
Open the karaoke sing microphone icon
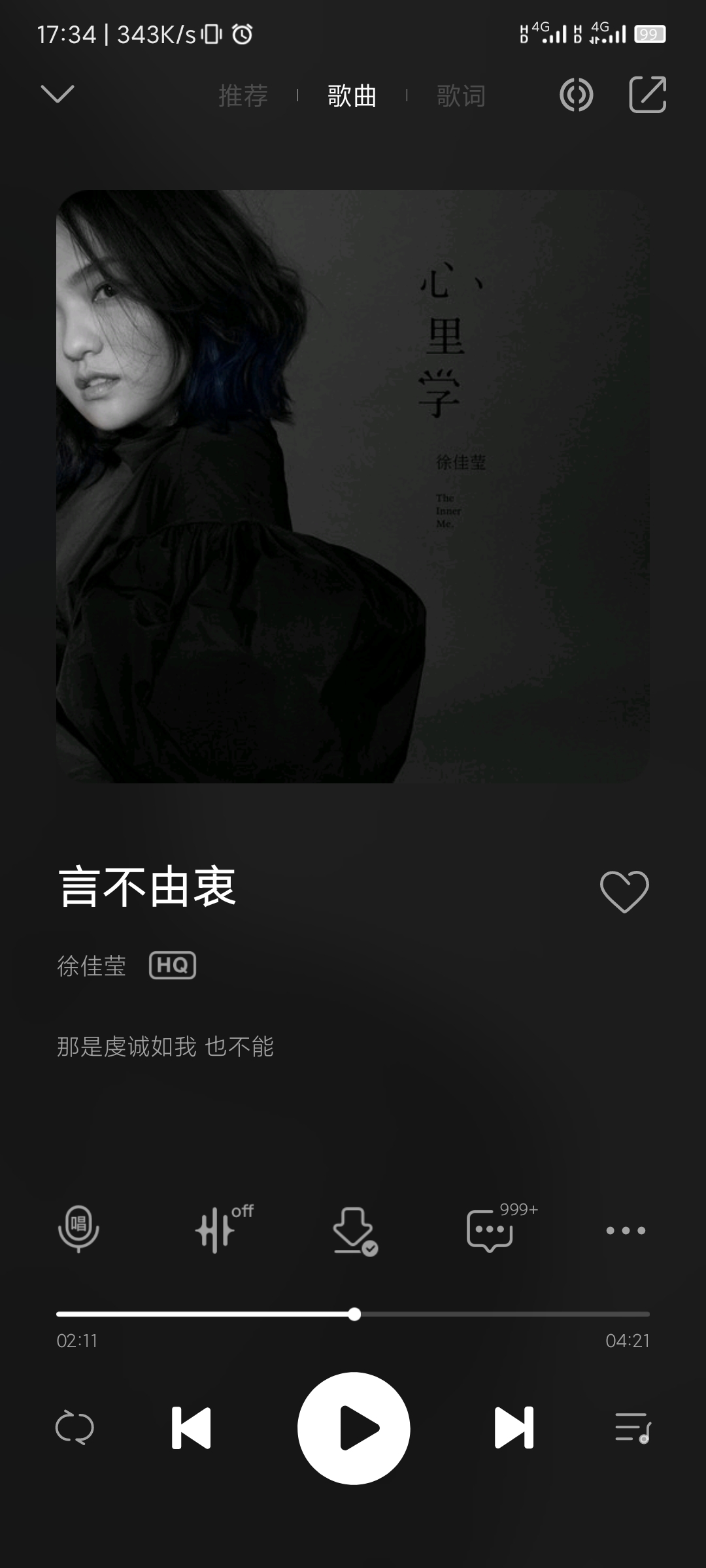click(78, 1229)
